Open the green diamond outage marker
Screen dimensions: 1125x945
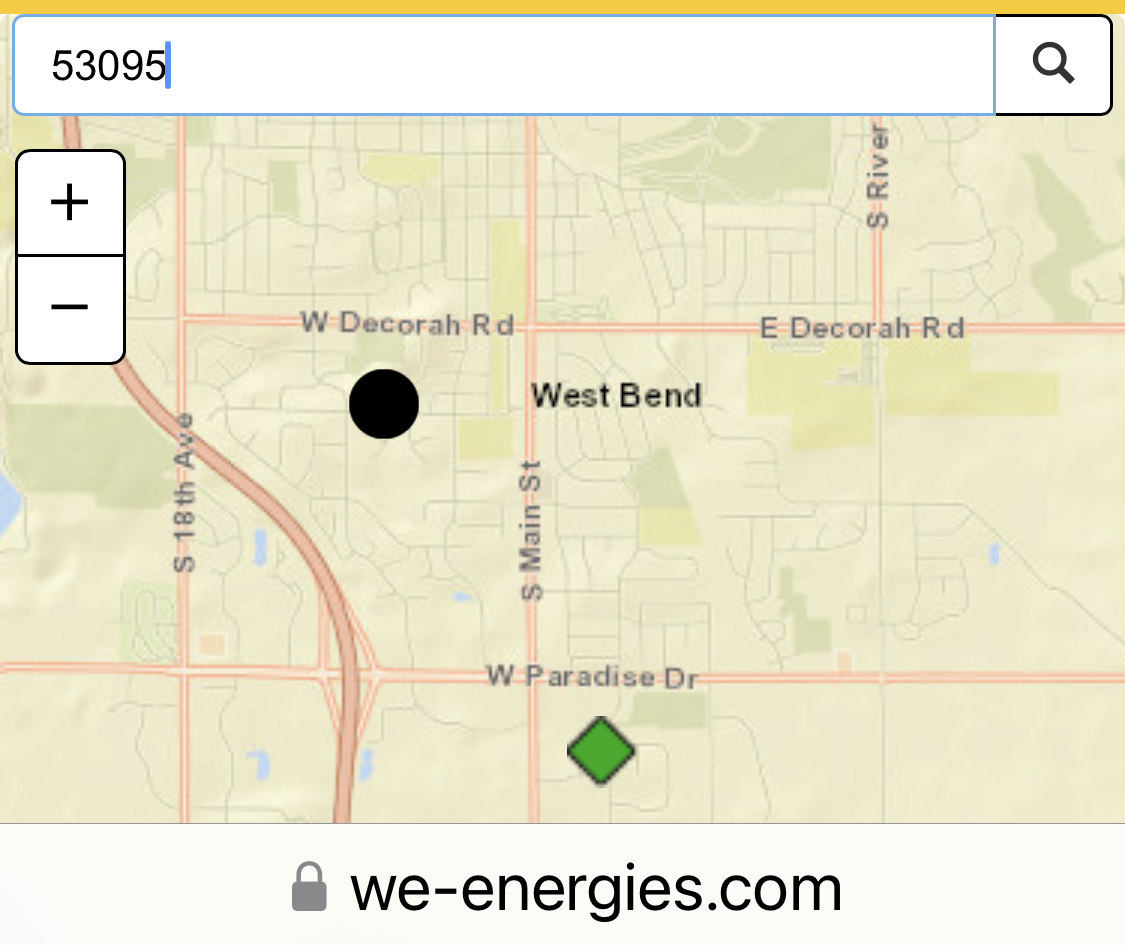601,750
